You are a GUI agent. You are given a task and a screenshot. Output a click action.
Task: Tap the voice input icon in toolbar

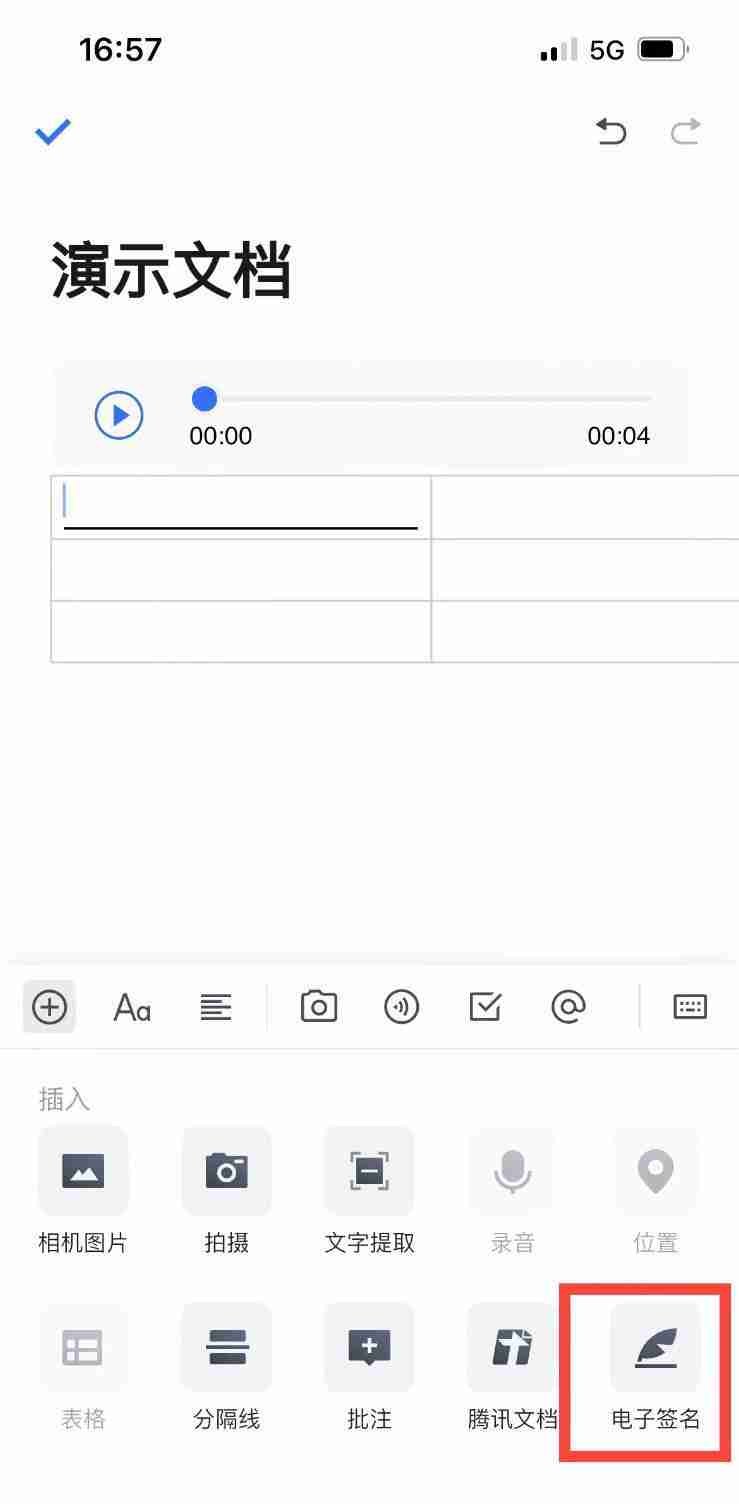402,1007
